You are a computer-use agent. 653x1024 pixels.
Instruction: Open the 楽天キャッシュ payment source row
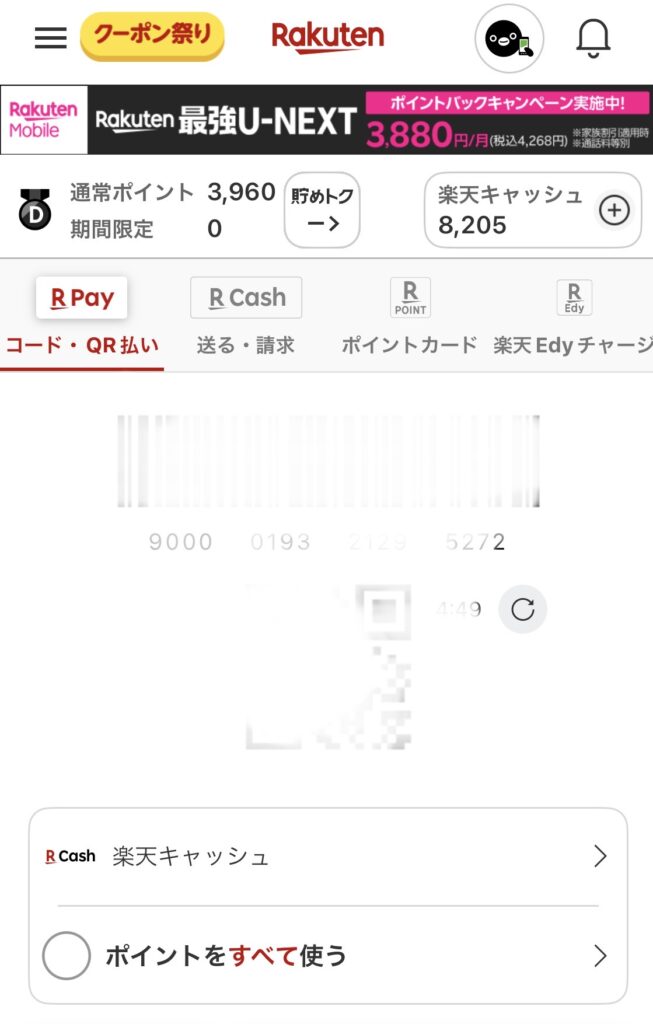[328, 856]
